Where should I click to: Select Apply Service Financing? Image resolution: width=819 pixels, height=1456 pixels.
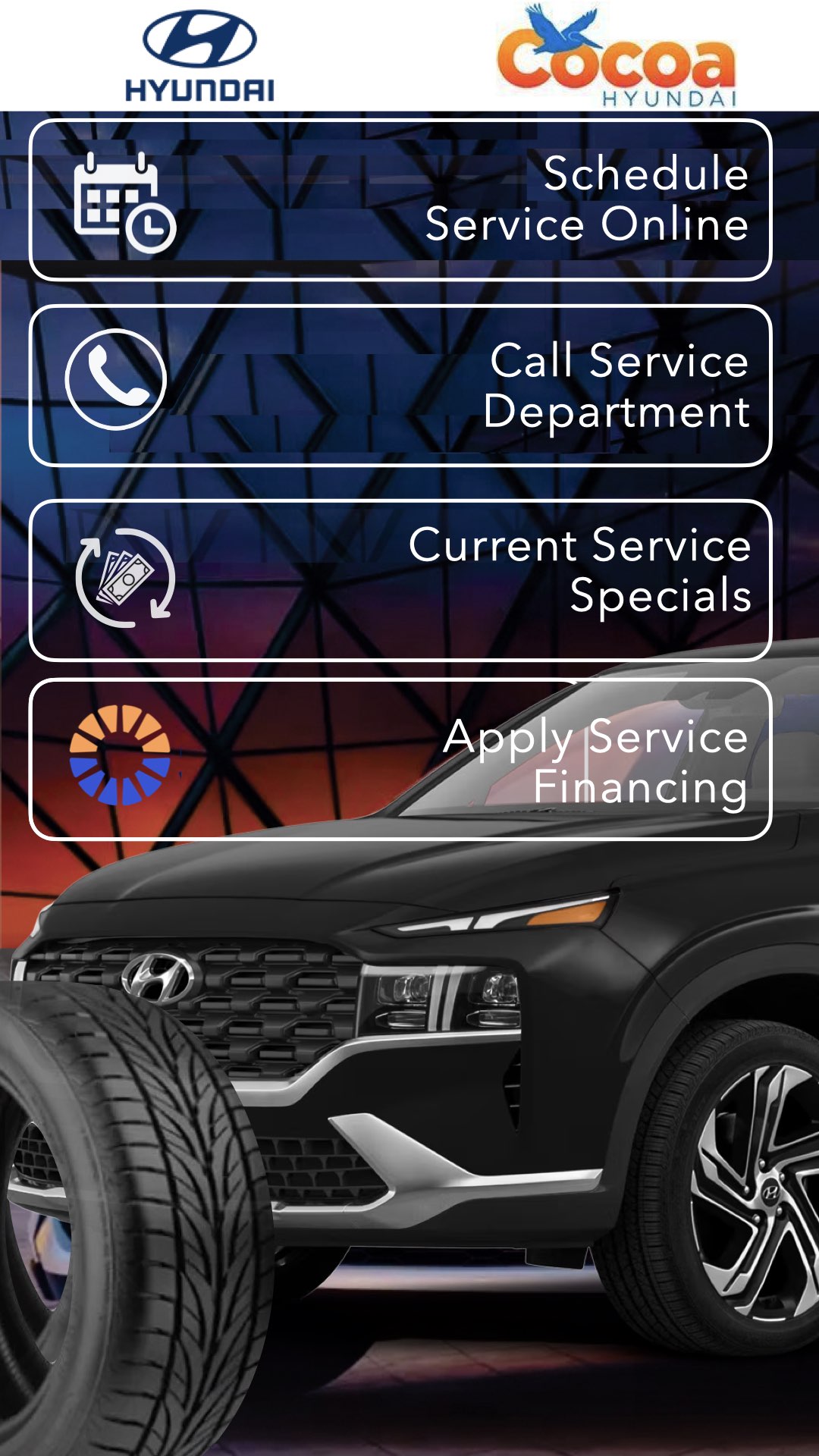(400, 759)
